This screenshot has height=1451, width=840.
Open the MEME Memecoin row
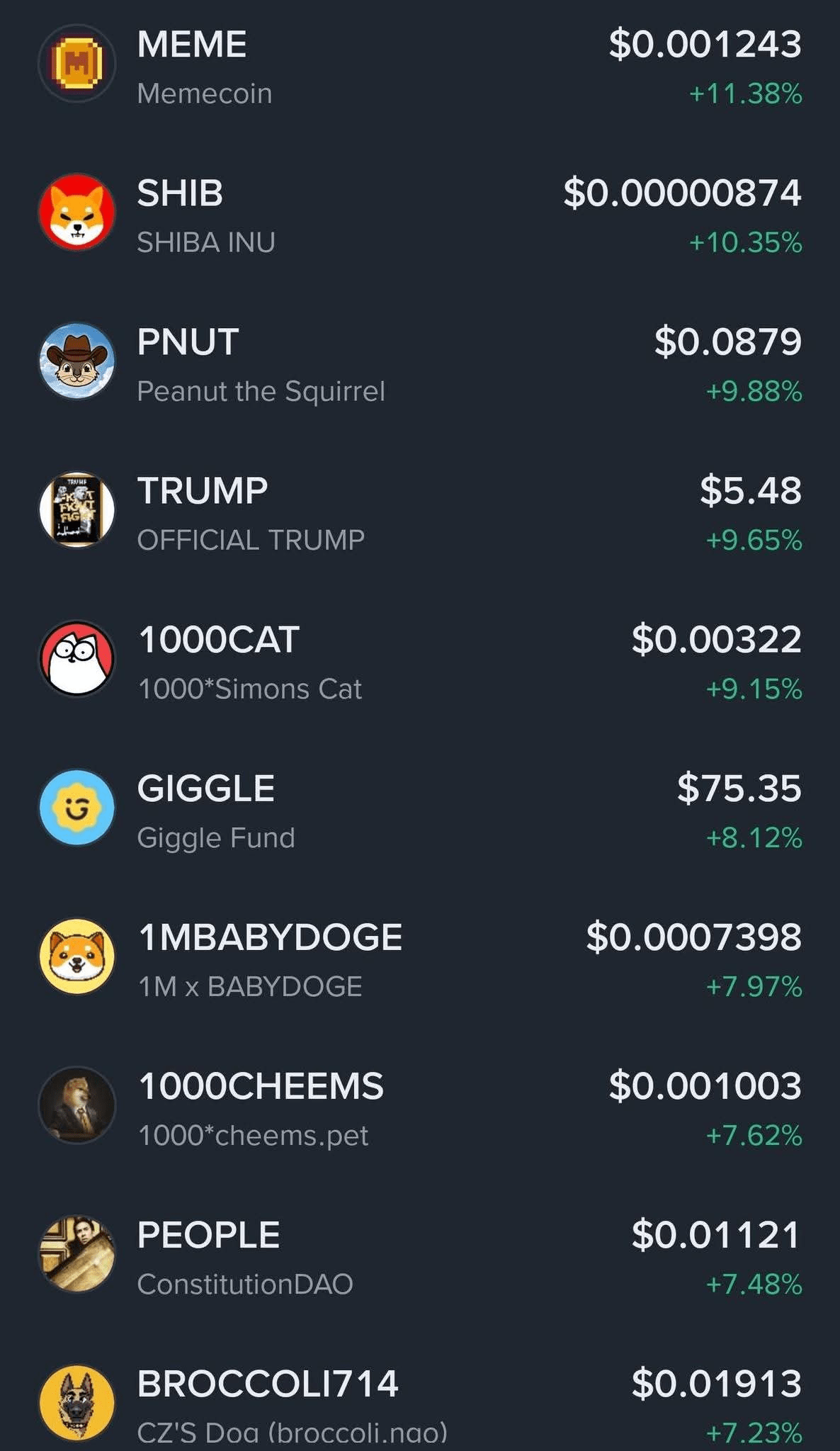click(x=420, y=67)
